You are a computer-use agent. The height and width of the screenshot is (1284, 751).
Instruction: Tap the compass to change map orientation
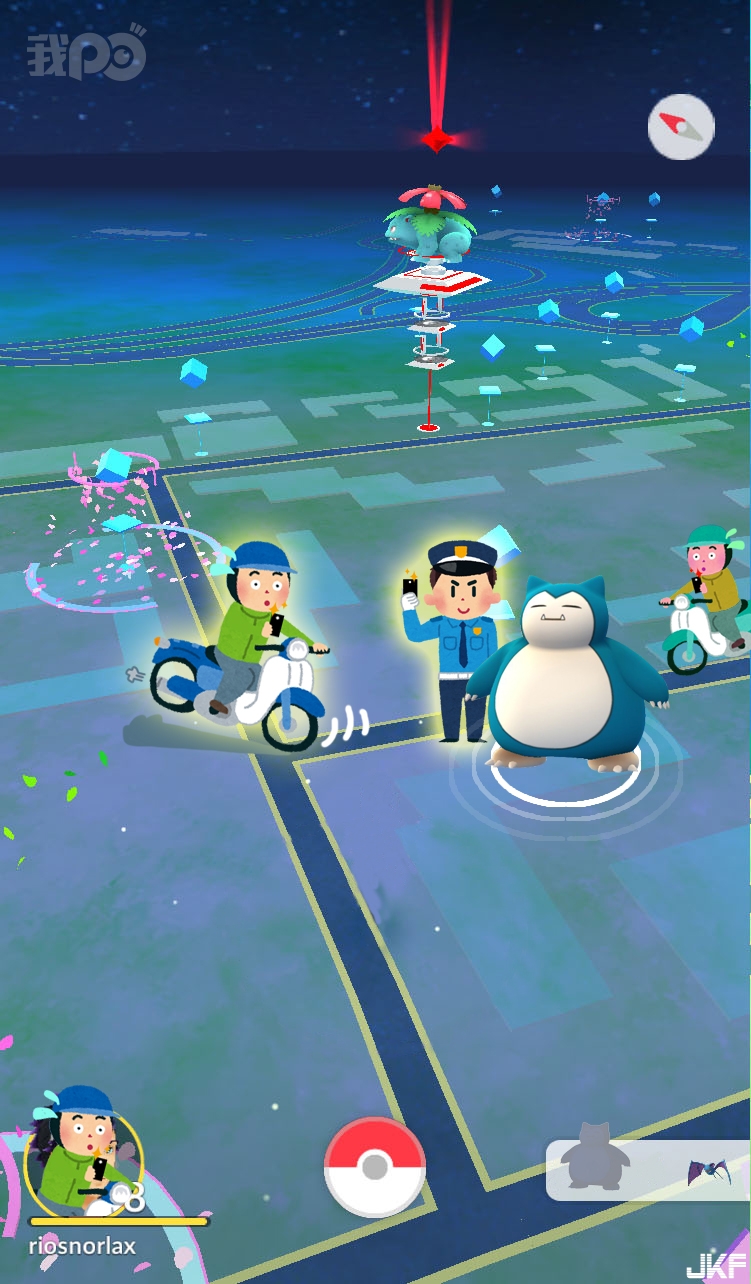(681, 127)
